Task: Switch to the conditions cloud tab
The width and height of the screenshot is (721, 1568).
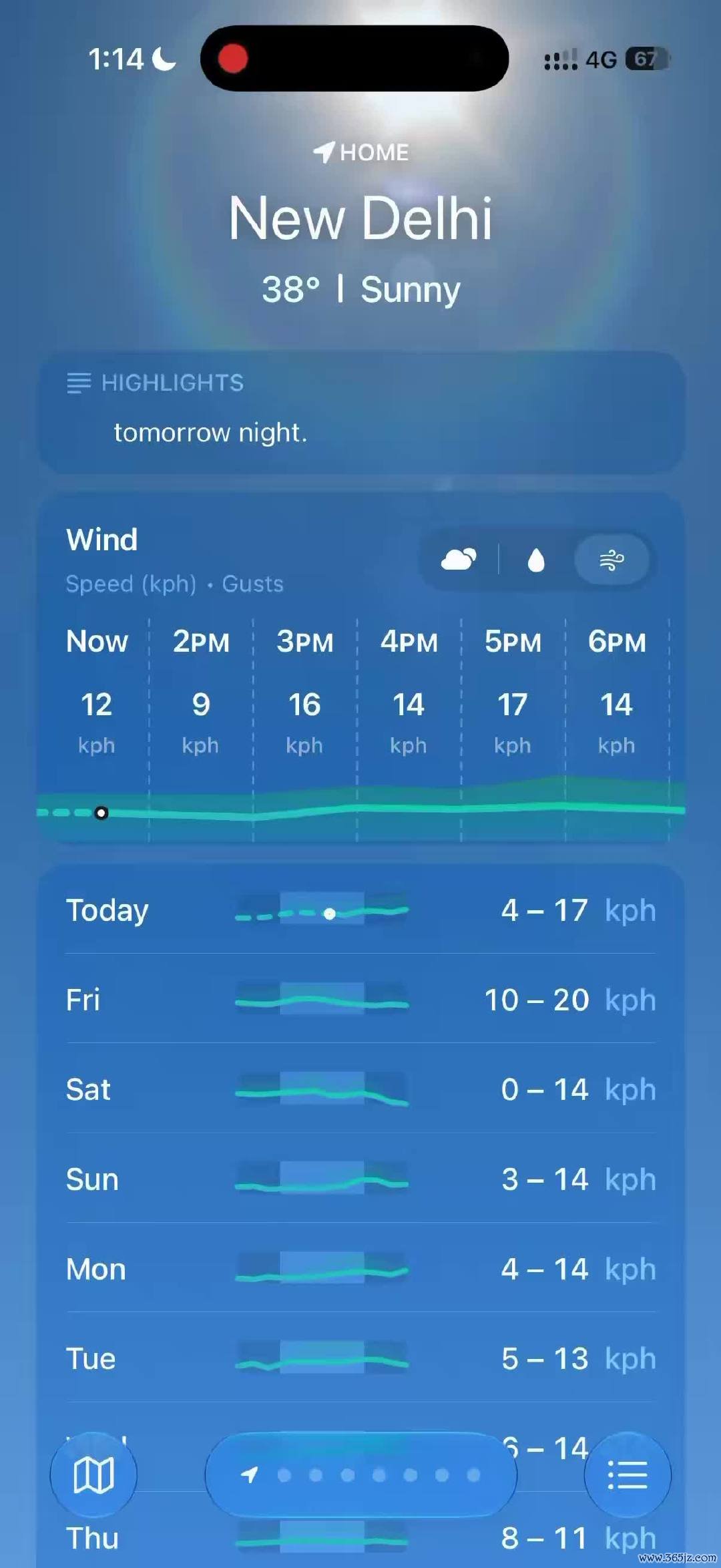Action: (x=459, y=559)
